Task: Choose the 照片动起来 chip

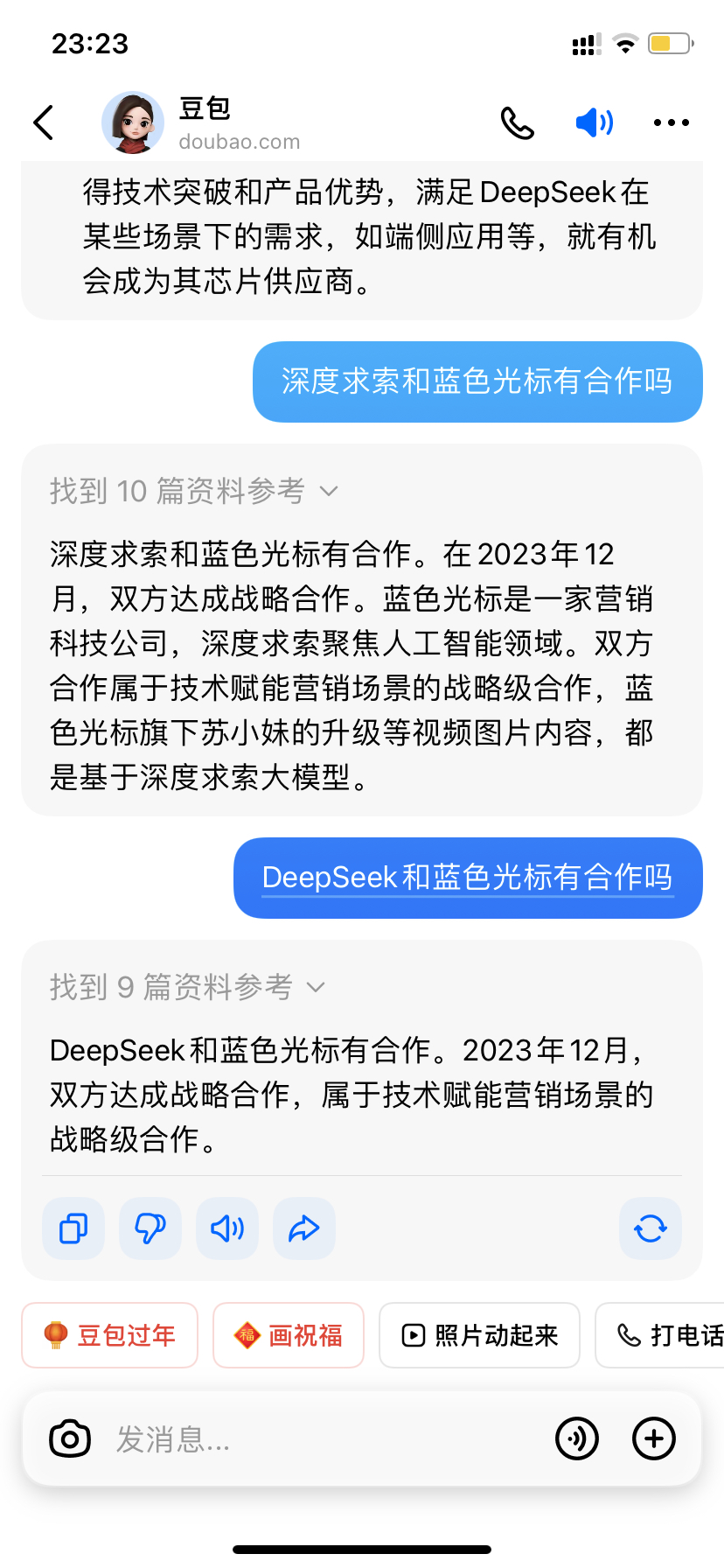Action: coord(479,1335)
